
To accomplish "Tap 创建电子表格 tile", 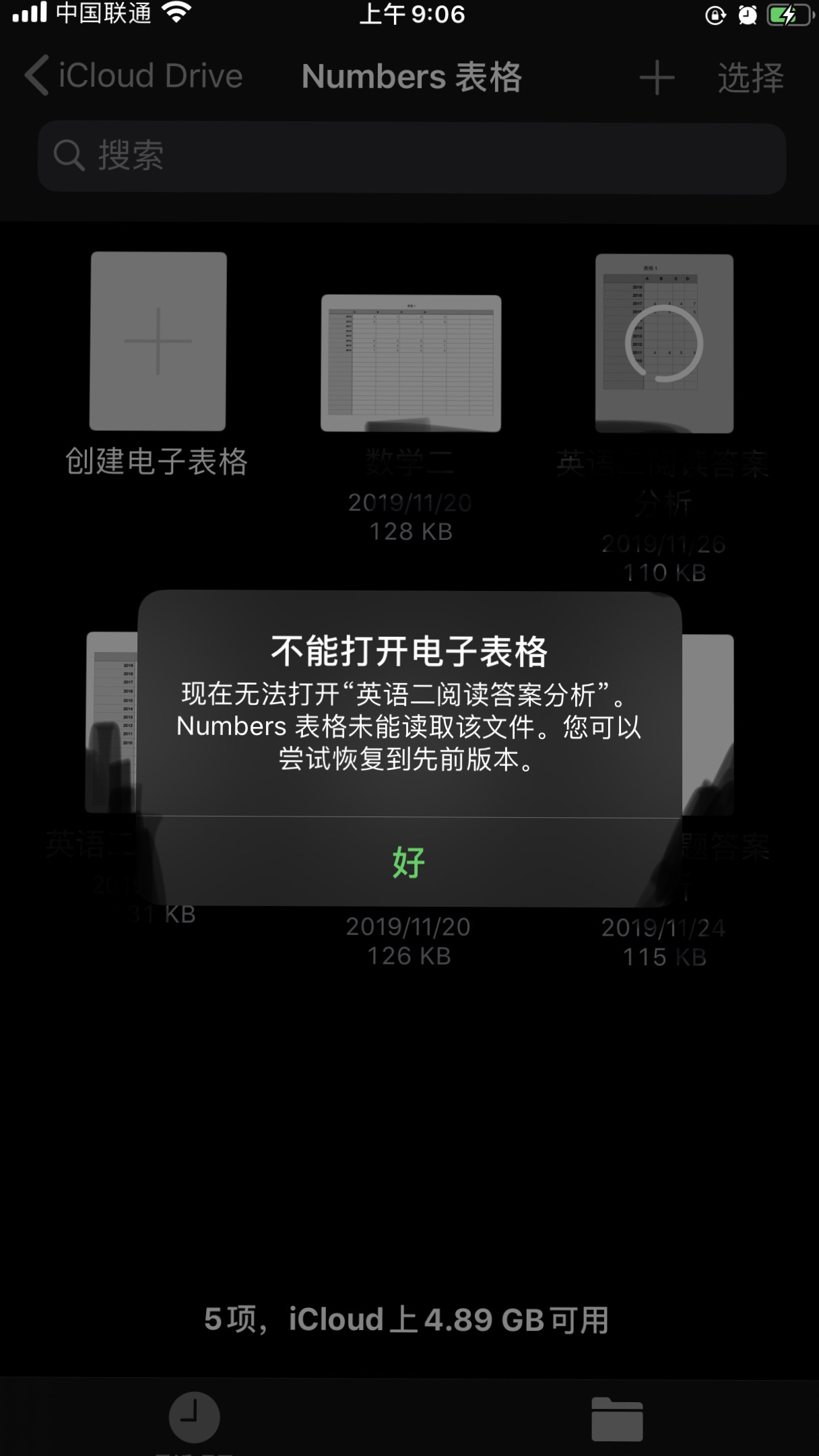I will pyautogui.click(x=158, y=342).
